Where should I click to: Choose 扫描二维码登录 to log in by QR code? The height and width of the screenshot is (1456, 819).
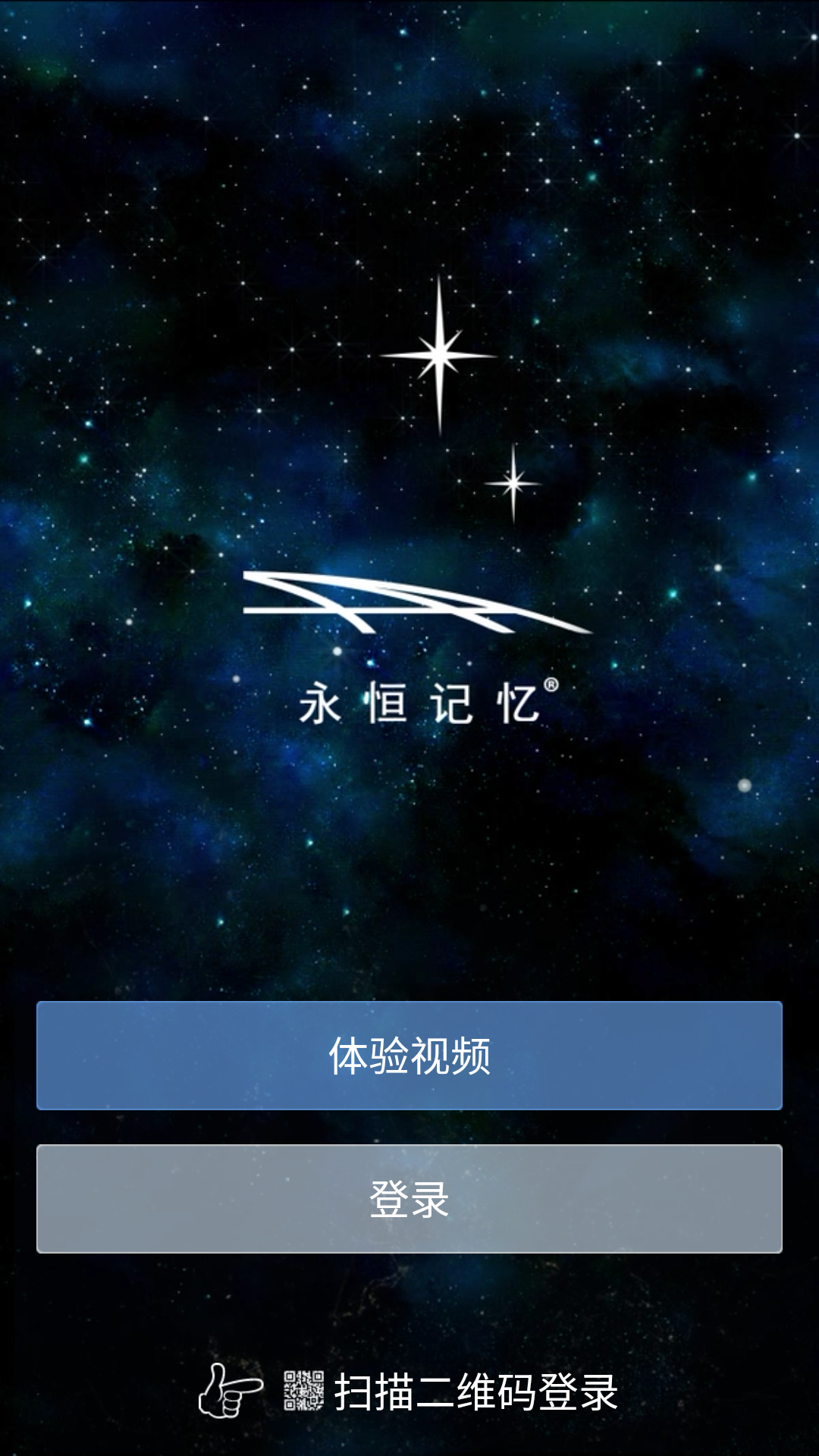[x=476, y=1392]
